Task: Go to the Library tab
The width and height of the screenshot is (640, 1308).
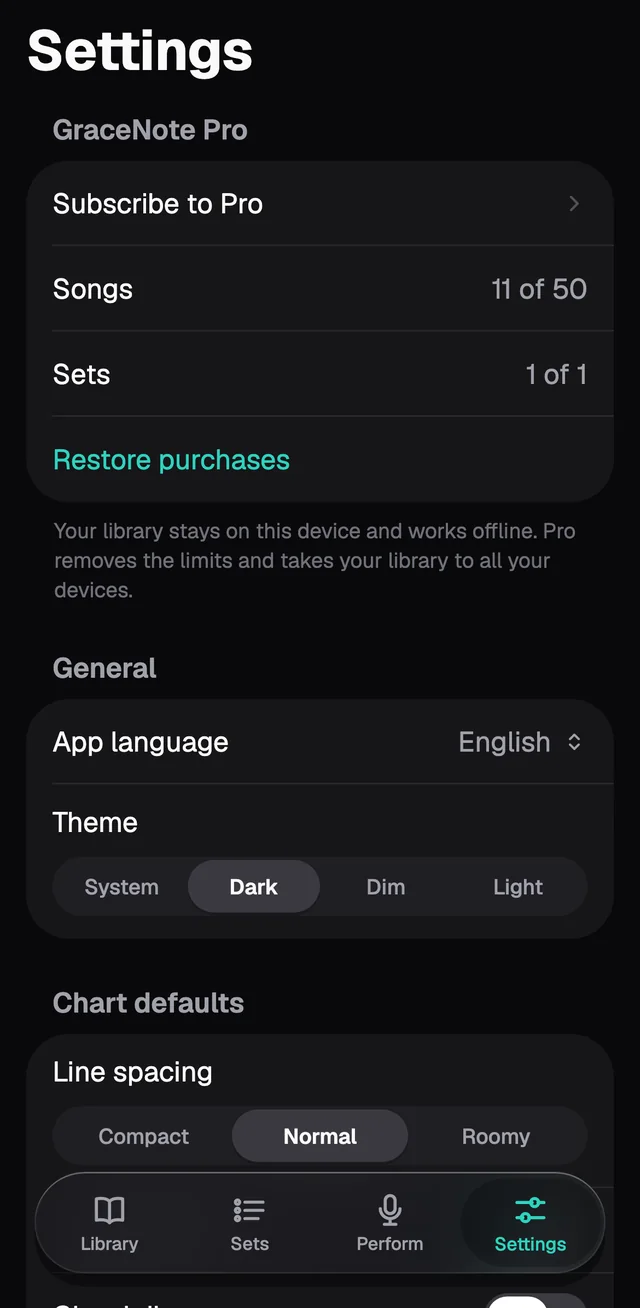Action: click(x=109, y=1223)
